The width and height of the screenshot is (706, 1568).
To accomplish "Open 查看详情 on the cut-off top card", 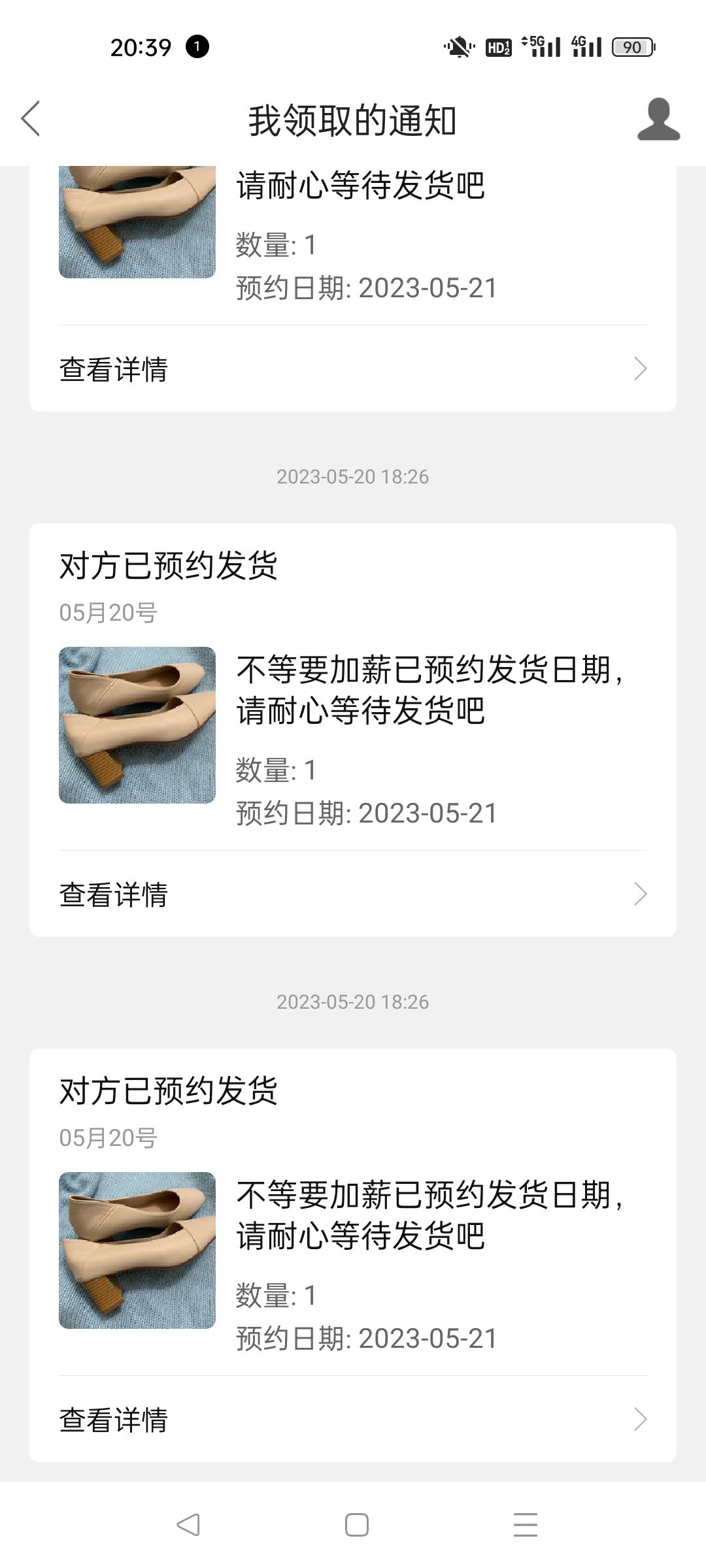I will (x=353, y=369).
